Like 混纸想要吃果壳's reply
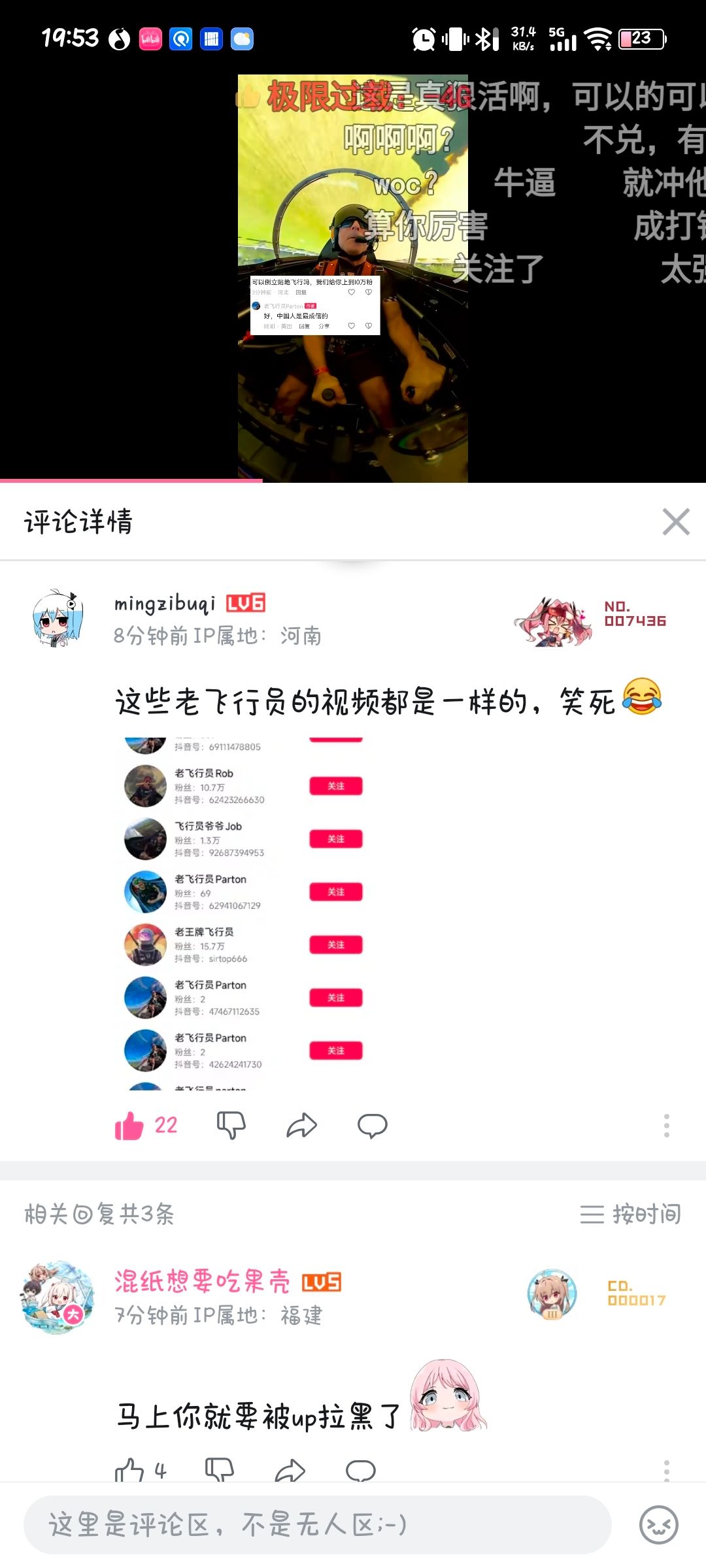This screenshot has height=1568, width=706. click(129, 1471)
